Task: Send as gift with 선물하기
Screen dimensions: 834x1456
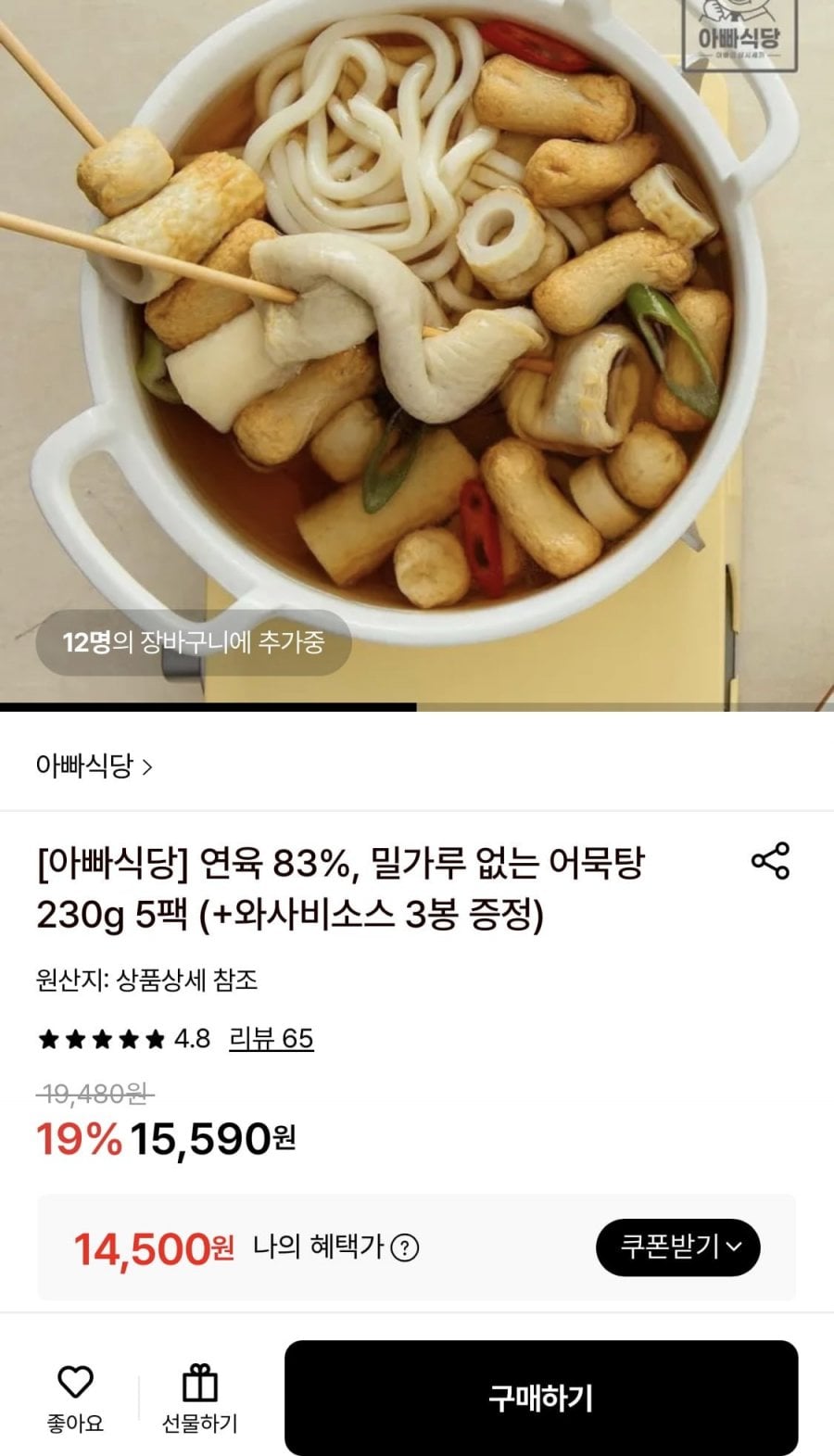Action: click(x=199, y=1398)
